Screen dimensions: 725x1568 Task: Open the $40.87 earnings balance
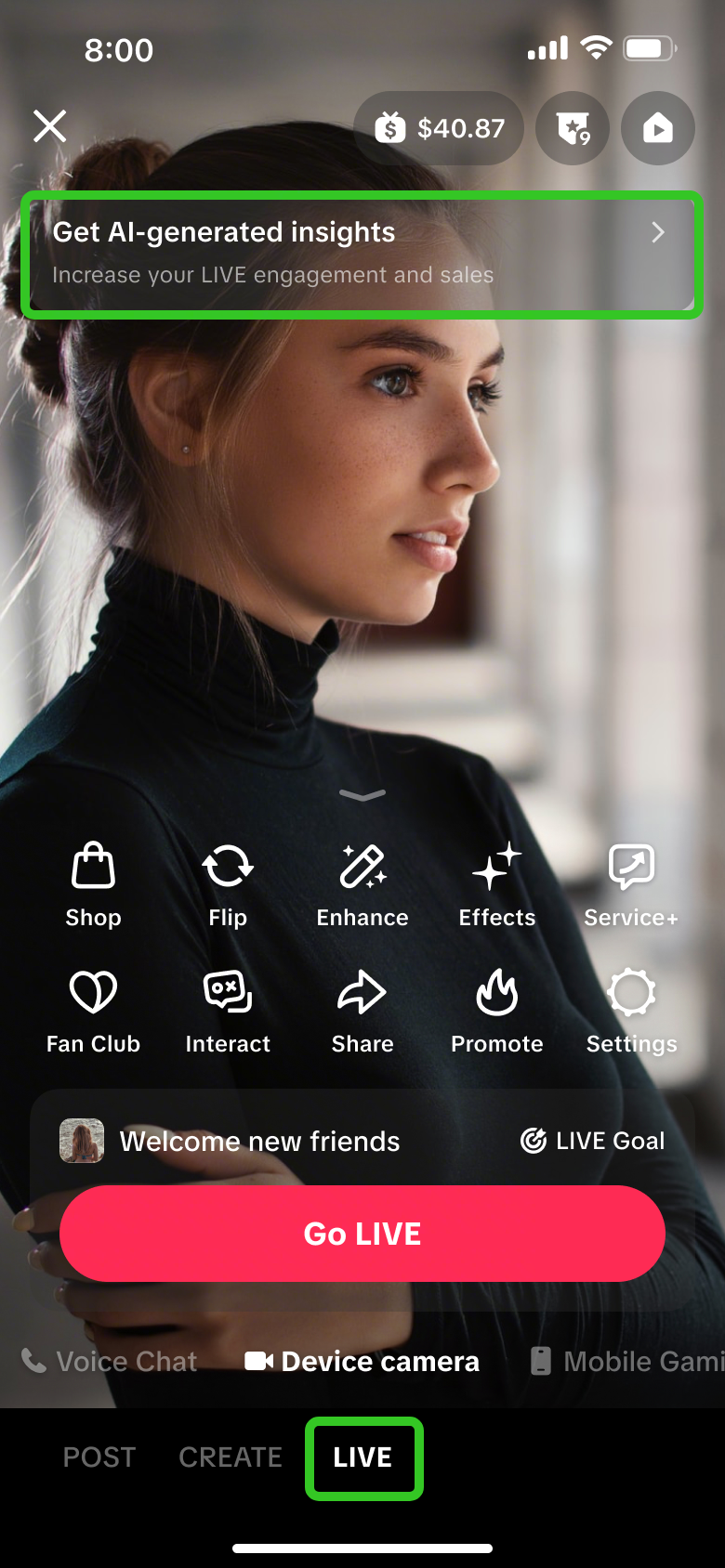coord(439,128)
